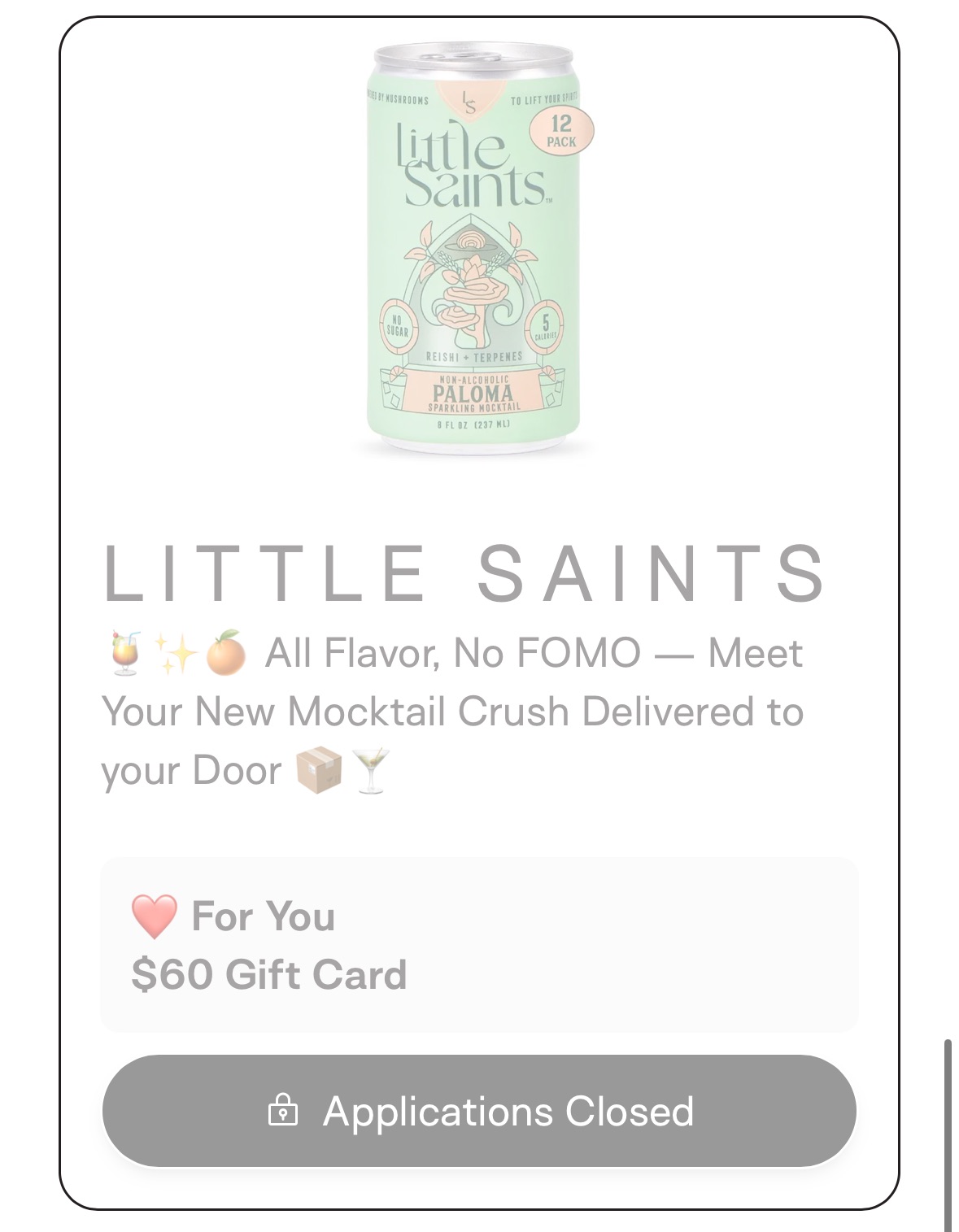Tap the Applications Closed button
The width and height of the screenshot is (959, 1232).
click(x=479, y=1111)
